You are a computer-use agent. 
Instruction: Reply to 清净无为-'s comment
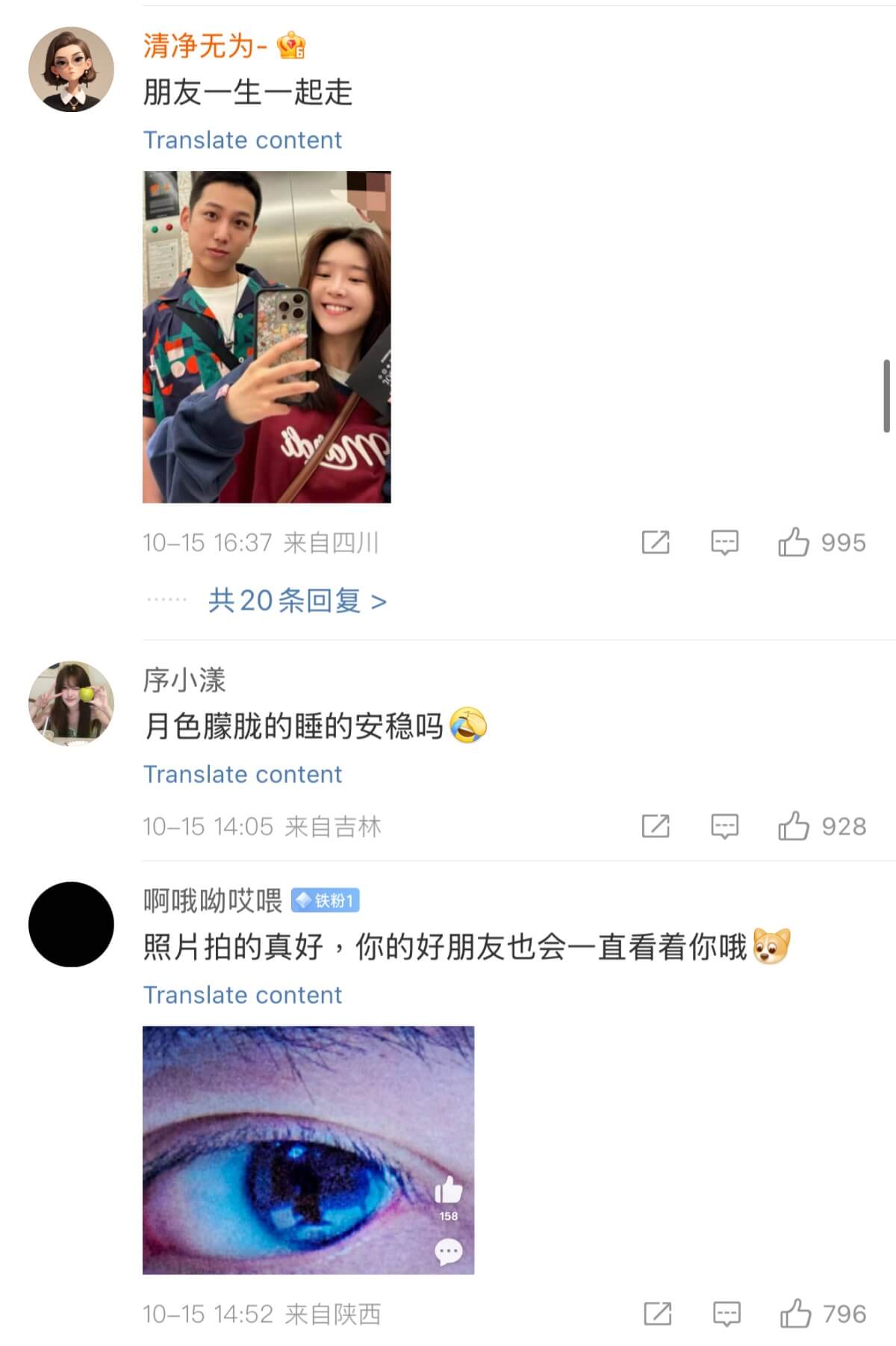724,542
